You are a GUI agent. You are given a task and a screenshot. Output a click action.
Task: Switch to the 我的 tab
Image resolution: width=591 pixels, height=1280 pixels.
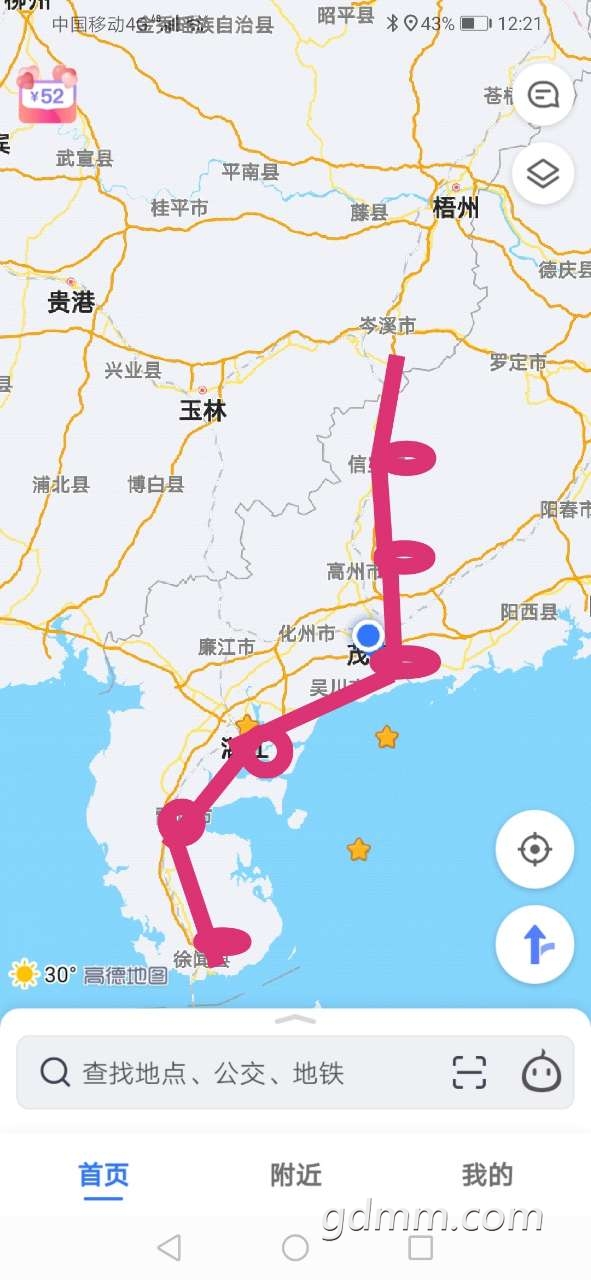487,1175
